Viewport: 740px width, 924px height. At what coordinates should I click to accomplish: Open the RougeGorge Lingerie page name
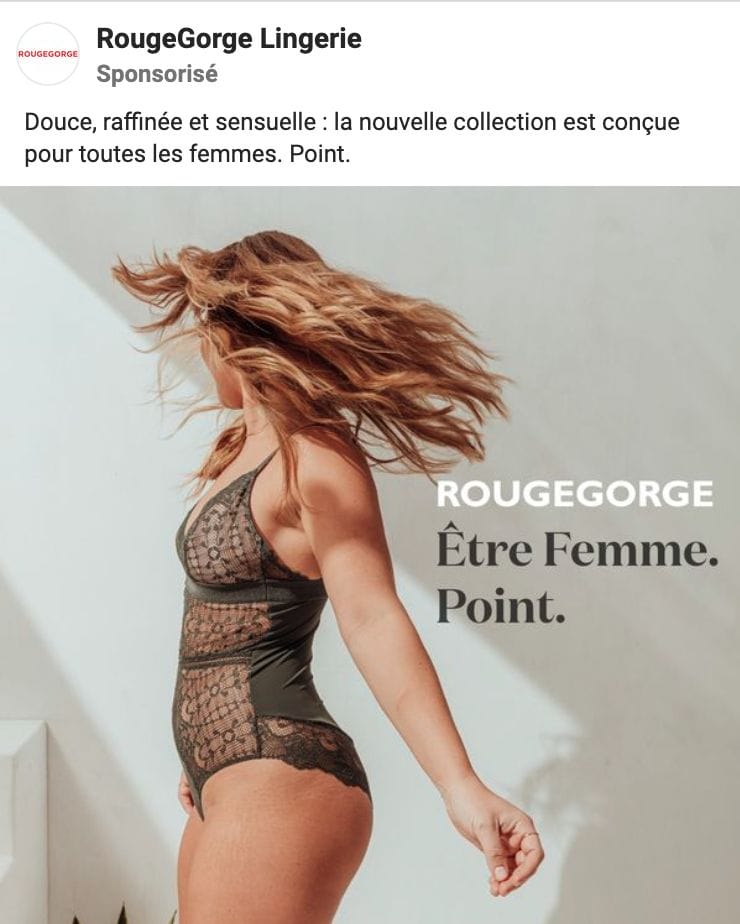coord(228,39)
